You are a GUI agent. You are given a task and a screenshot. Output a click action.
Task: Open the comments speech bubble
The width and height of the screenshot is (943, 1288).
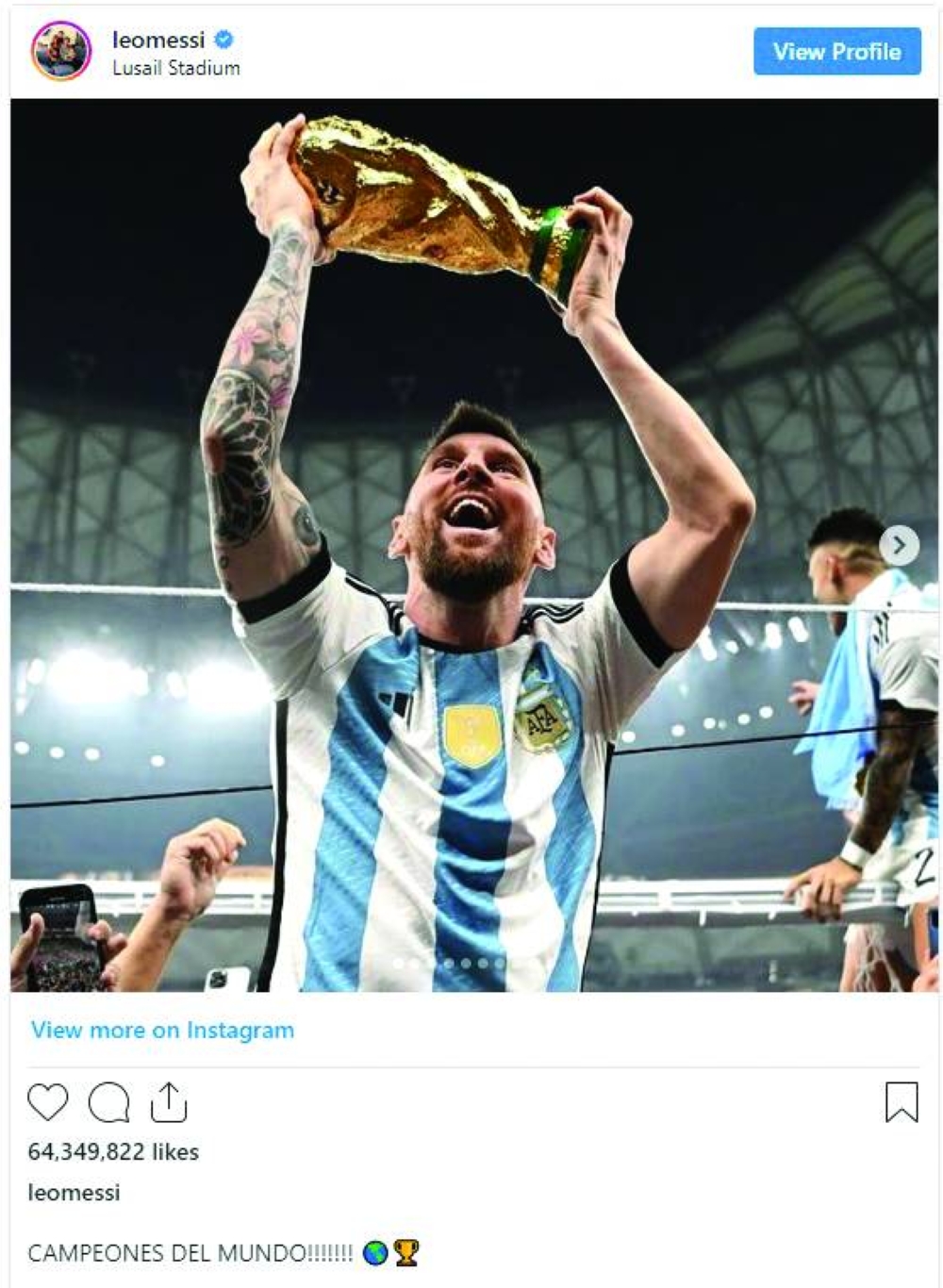(108, 1101)
